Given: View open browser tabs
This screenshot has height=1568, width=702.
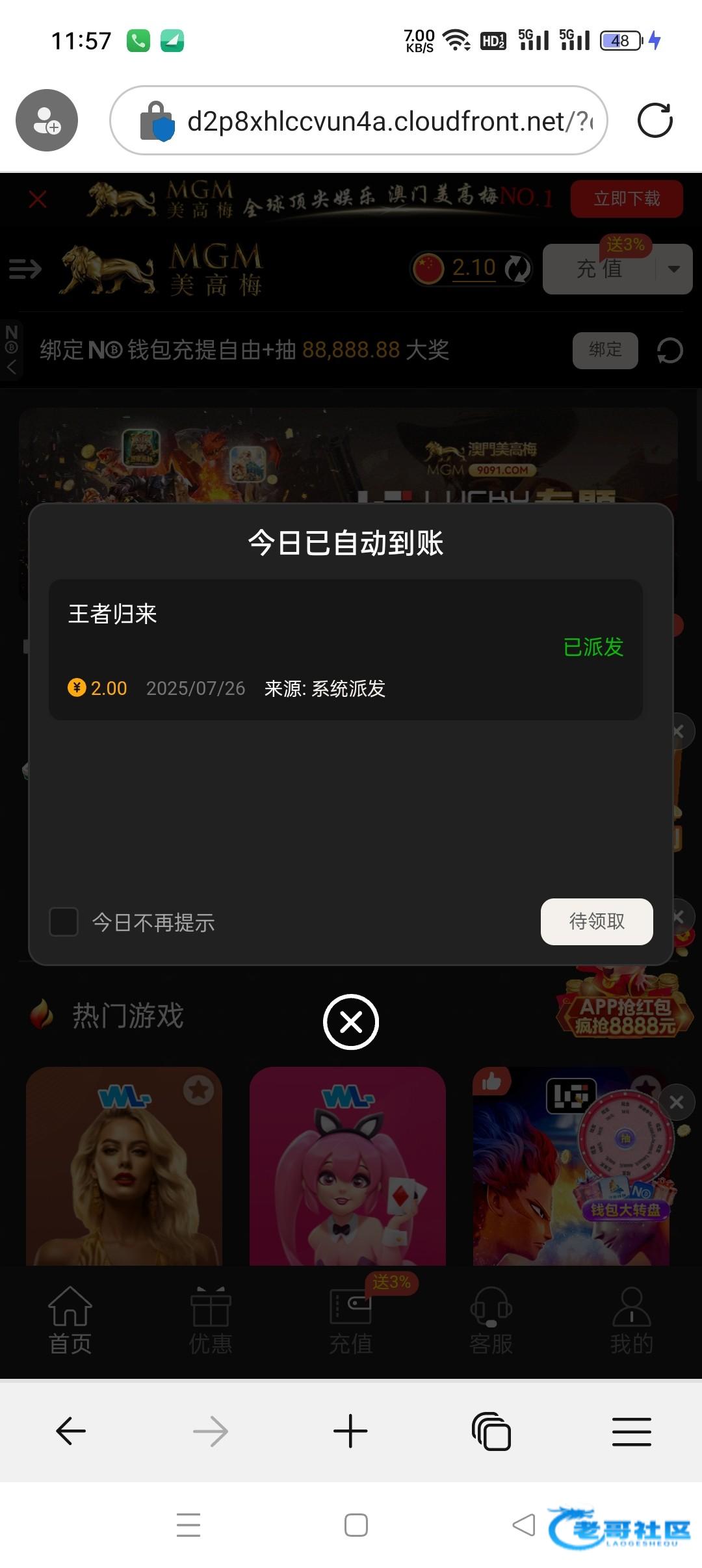Looking at the screenshot, I should coord(491,1431).
